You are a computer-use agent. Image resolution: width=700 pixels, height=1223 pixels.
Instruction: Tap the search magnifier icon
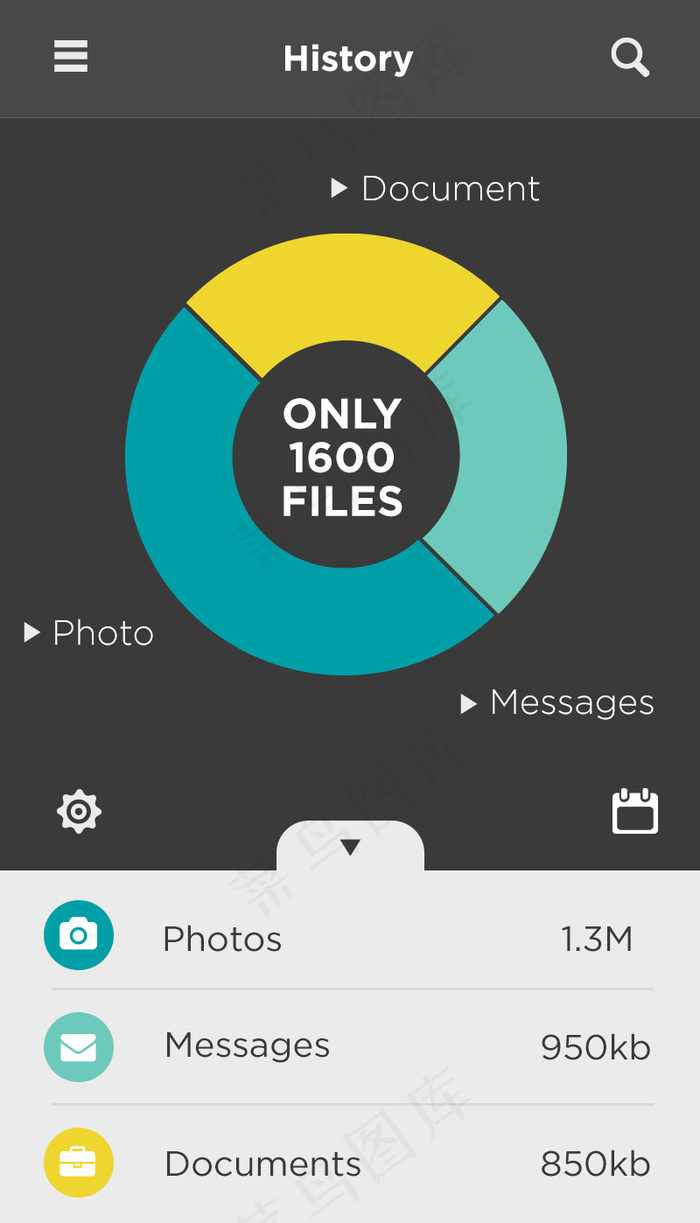point(630,58)
